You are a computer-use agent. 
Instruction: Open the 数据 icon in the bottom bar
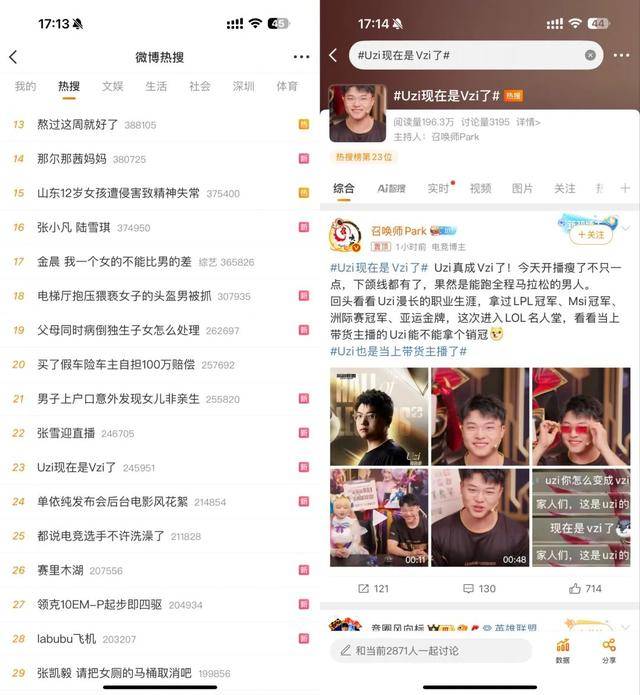coord(562,651)
